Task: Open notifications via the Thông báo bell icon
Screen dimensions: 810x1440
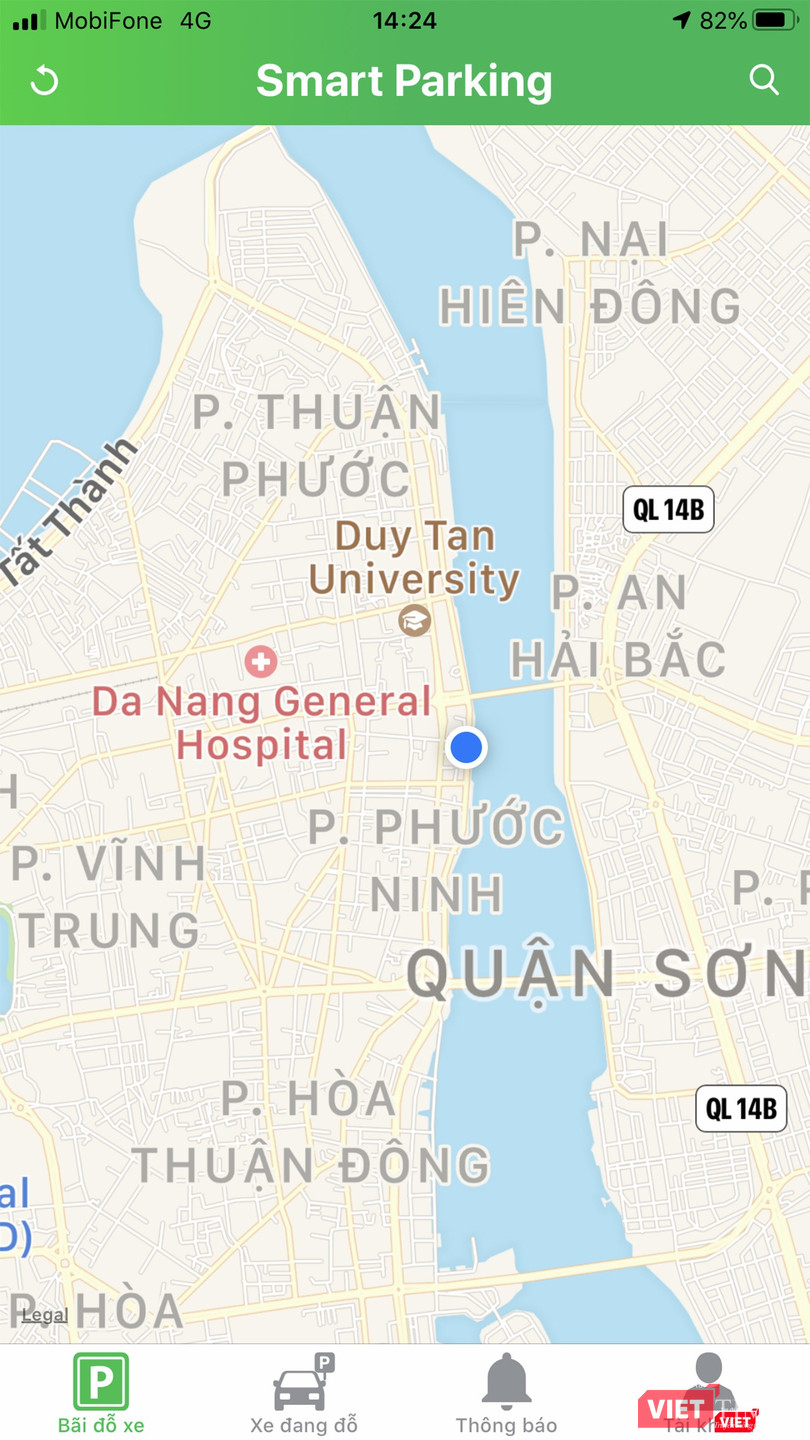Action: pyautogui.click(x=505, y=1380)
